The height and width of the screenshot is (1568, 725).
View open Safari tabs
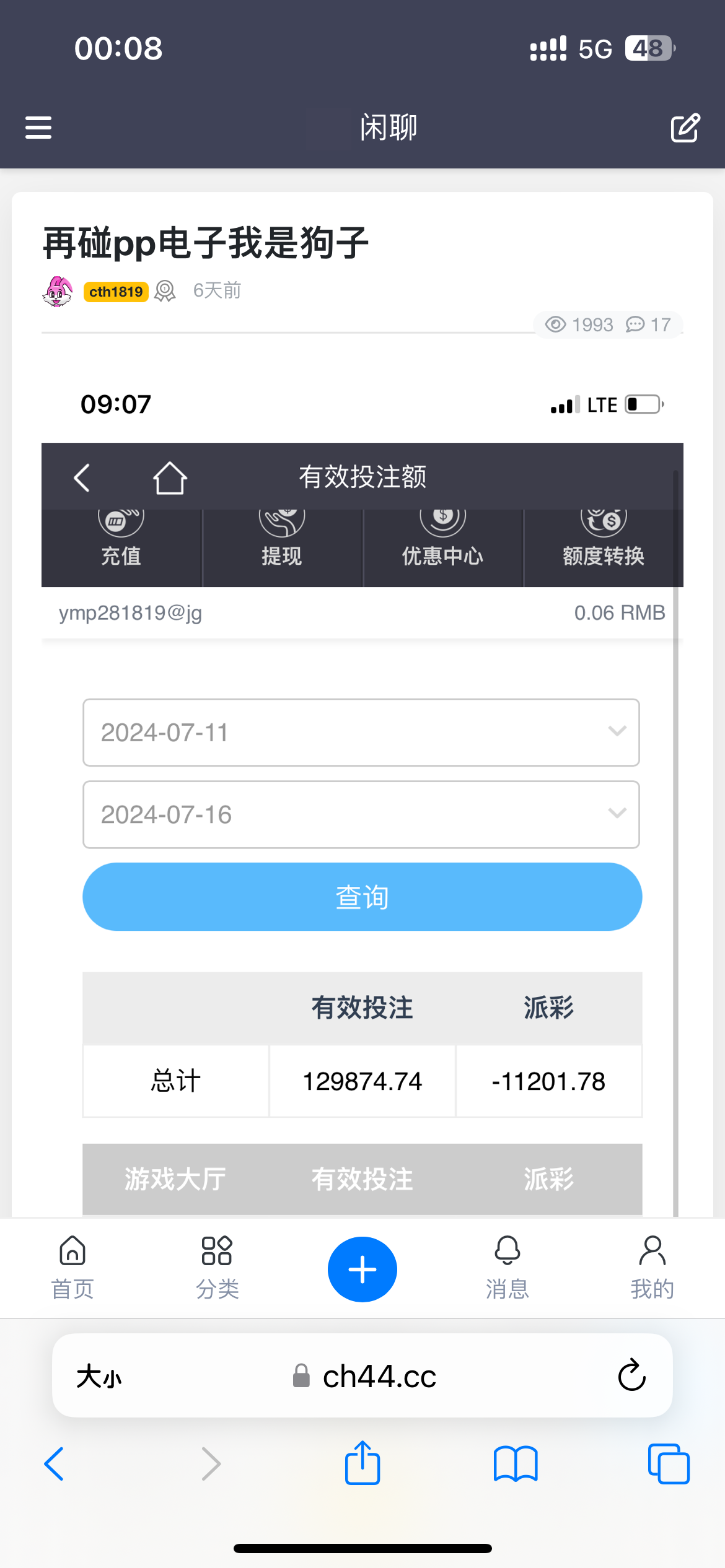pyautogui.click(x=668, y=1464)
